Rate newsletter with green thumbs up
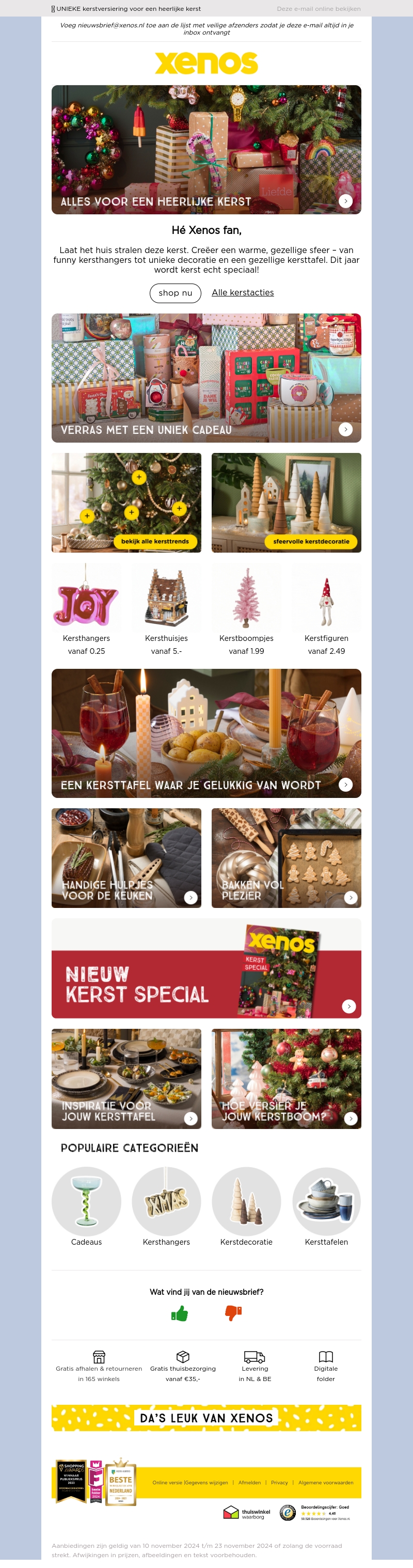The width and height of the screenshot is (413, 1568). 180,1313
